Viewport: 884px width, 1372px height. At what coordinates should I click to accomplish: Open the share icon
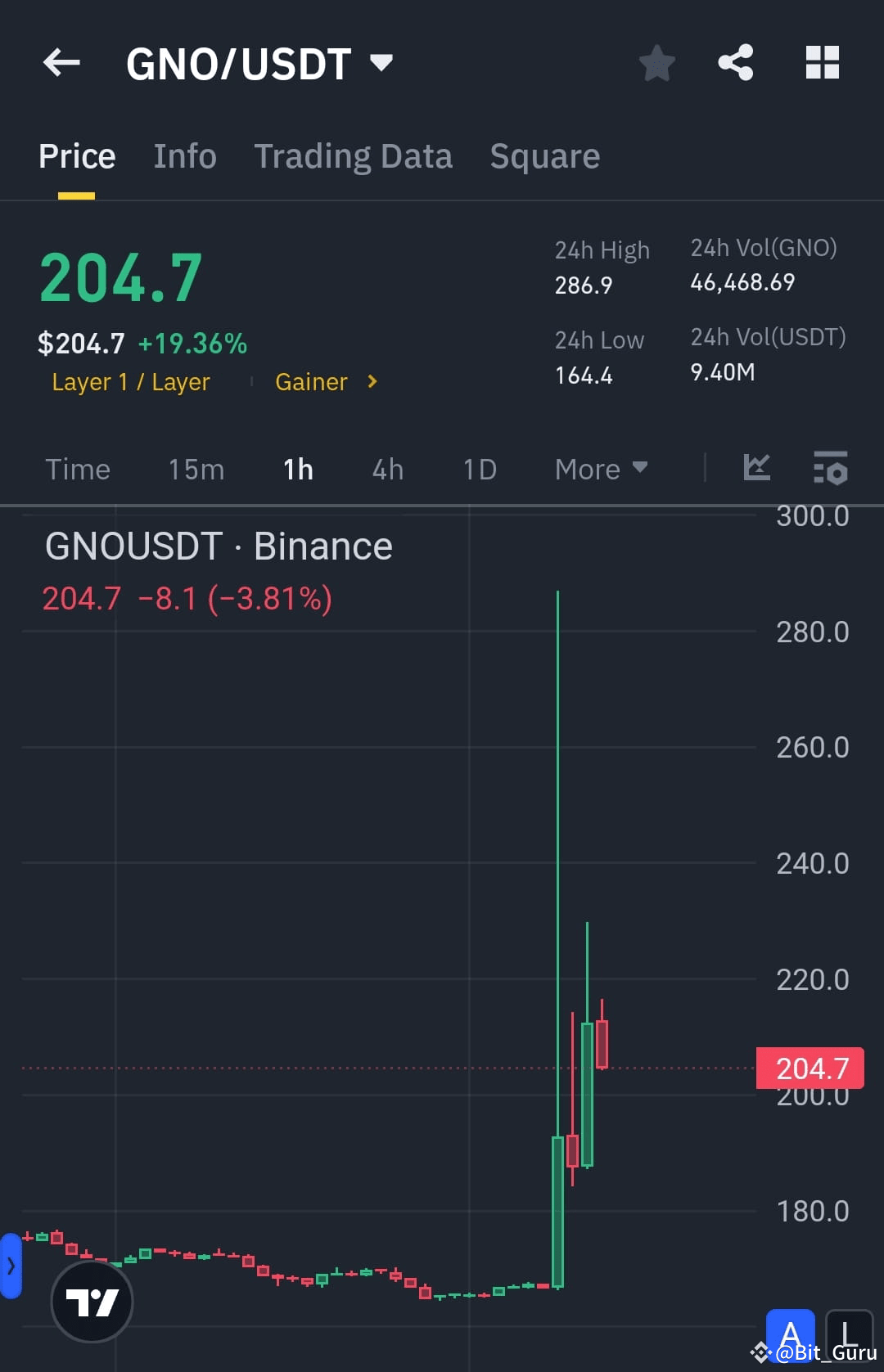click(735, 61)
